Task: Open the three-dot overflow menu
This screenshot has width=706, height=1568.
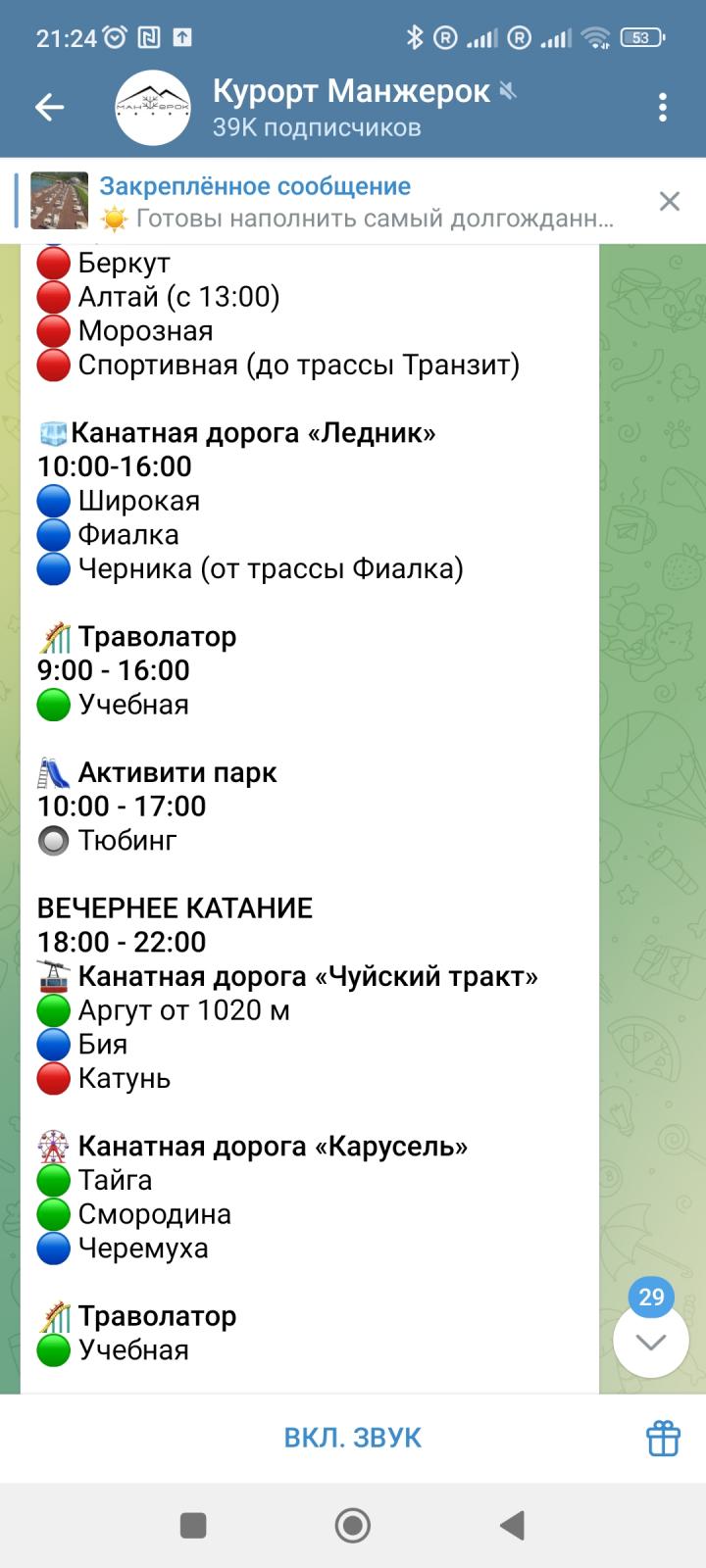Action: tap(663, 108)
